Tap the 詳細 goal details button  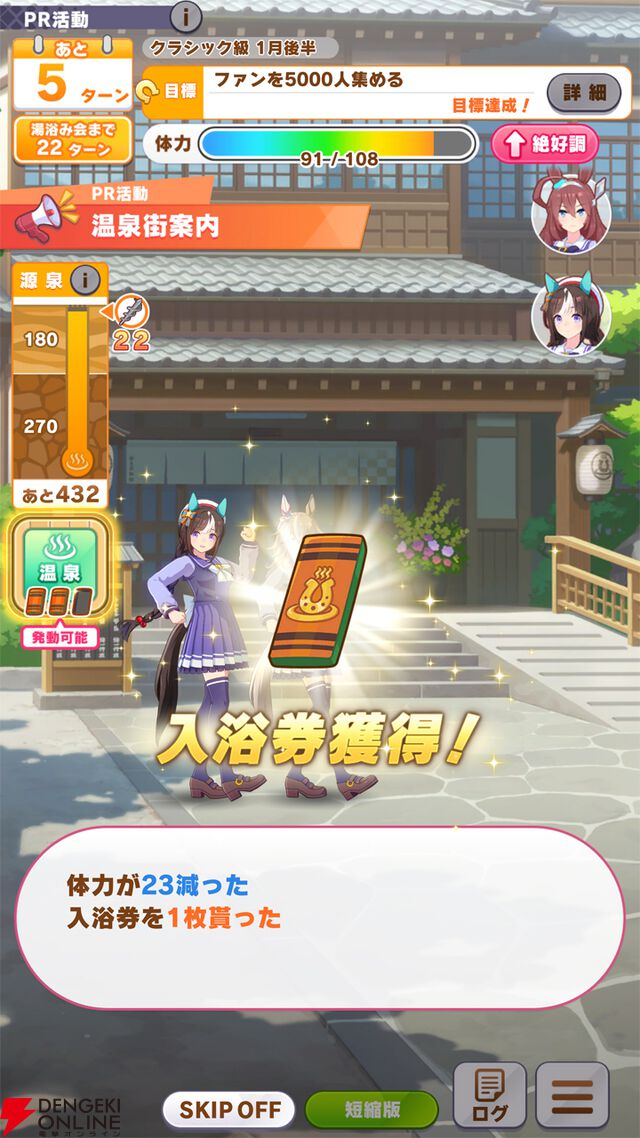[x=584, y=92]
